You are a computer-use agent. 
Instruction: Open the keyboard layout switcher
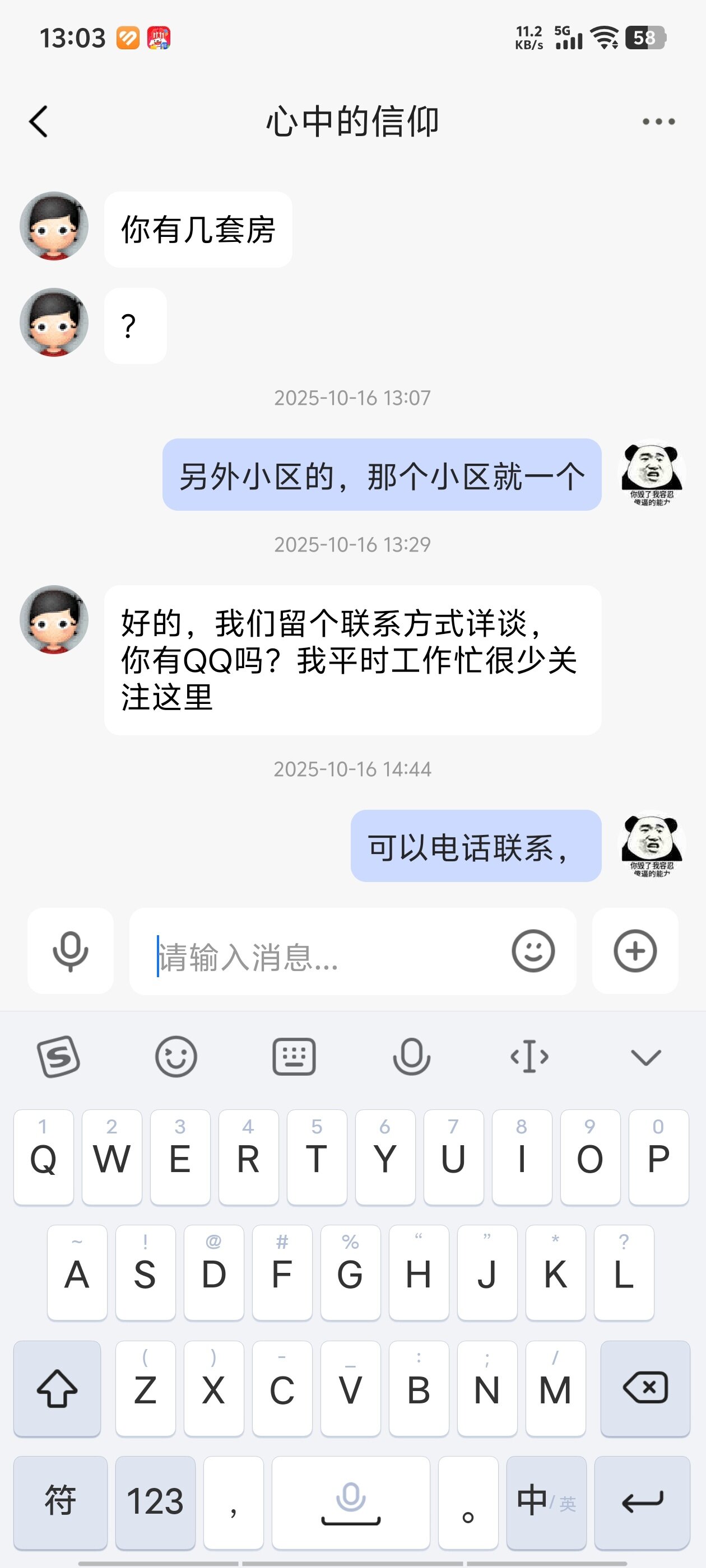pyautogui.click(x=294, y=1057)
